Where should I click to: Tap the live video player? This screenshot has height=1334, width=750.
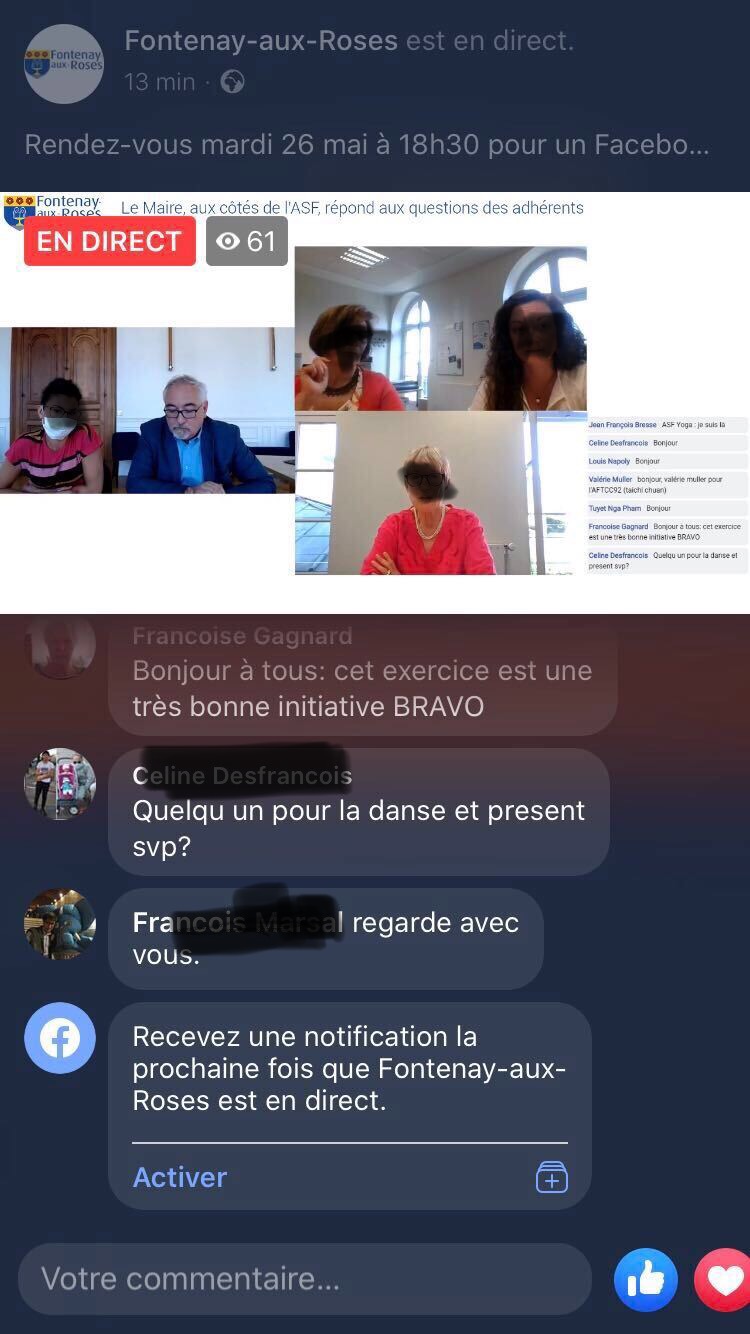[374, 402]
